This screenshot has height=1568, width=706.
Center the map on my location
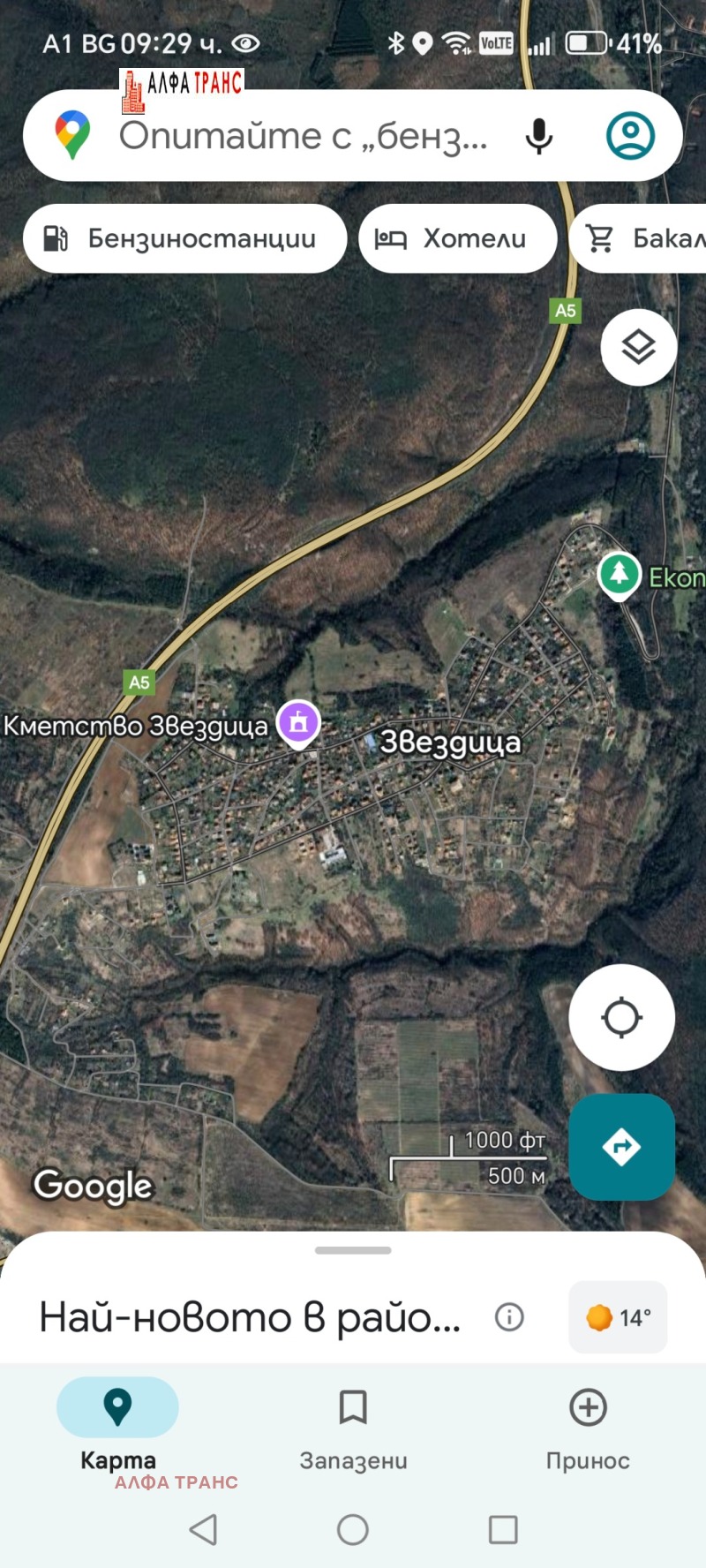[x=621, y=1017]
